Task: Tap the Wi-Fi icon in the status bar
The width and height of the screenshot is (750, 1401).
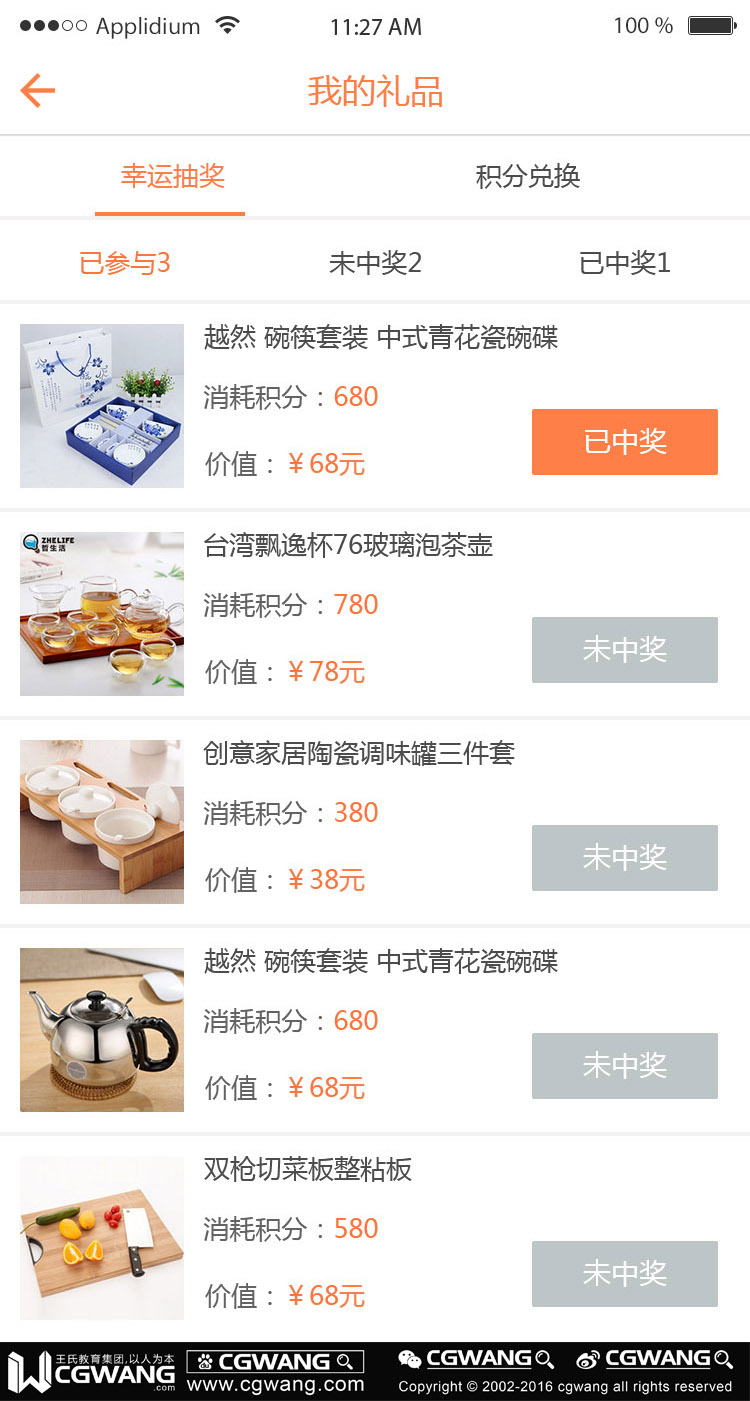Action: [228, 26]
